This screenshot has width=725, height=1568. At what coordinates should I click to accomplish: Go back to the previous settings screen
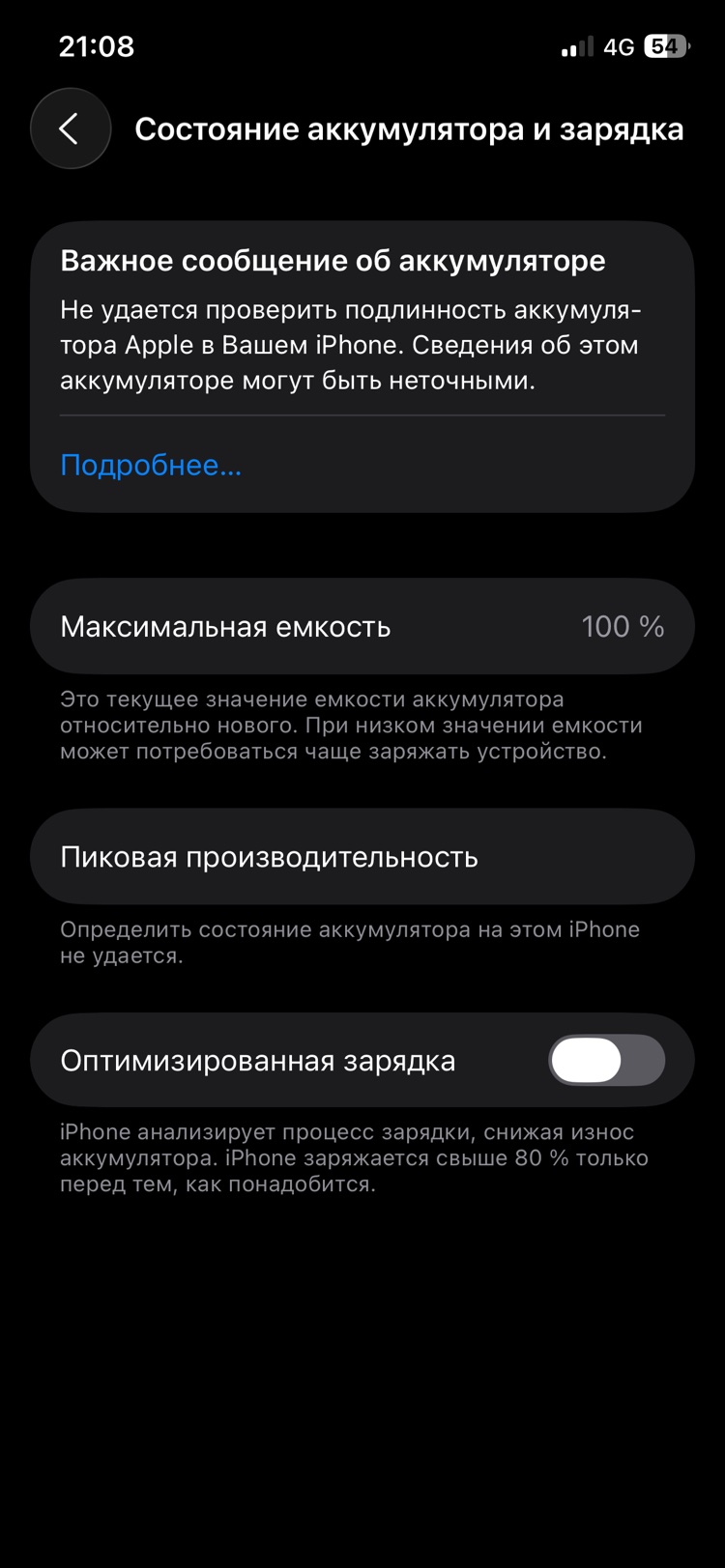[70, 128]
